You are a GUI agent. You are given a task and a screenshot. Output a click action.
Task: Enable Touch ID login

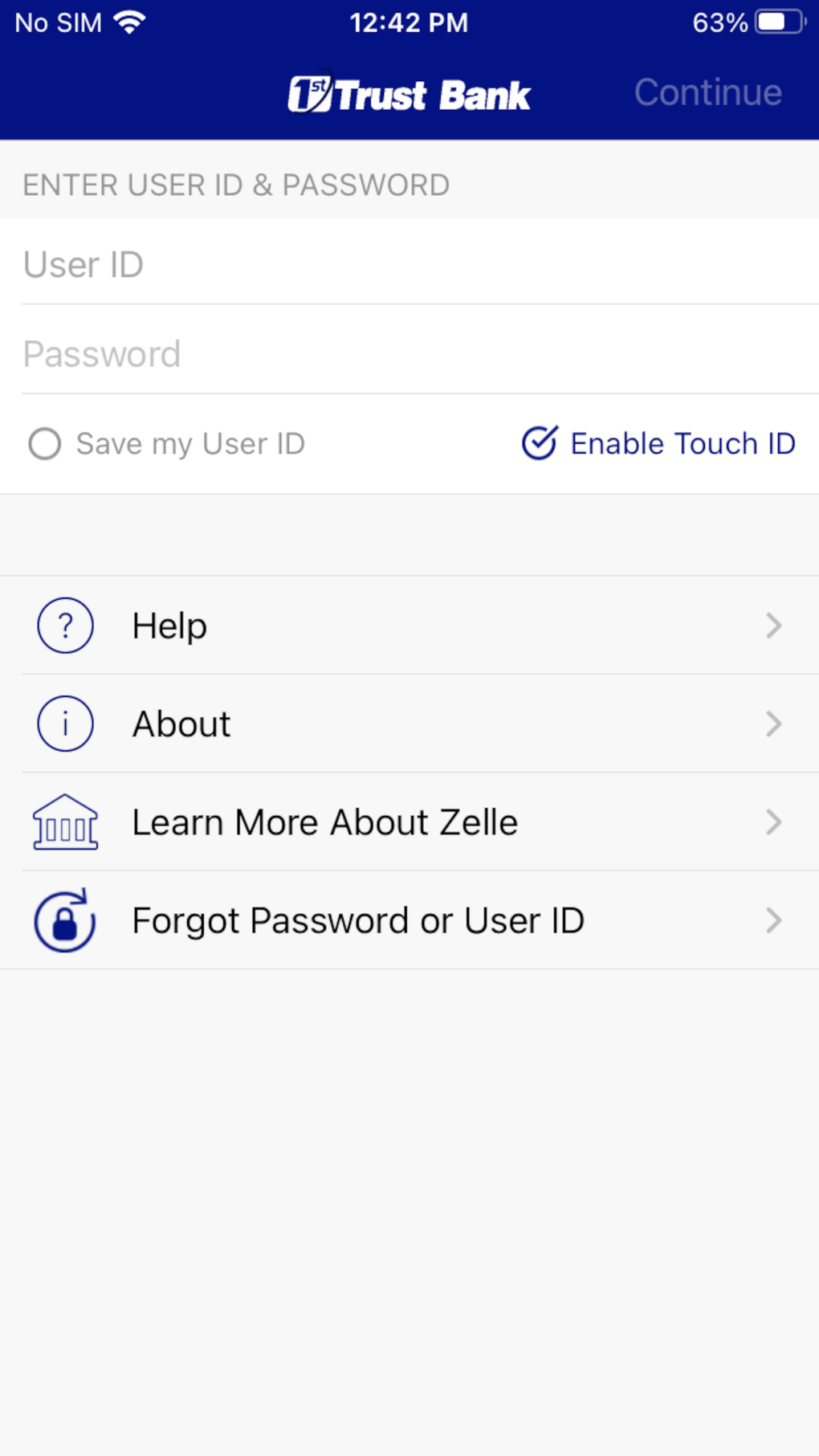tap(657, 443)
